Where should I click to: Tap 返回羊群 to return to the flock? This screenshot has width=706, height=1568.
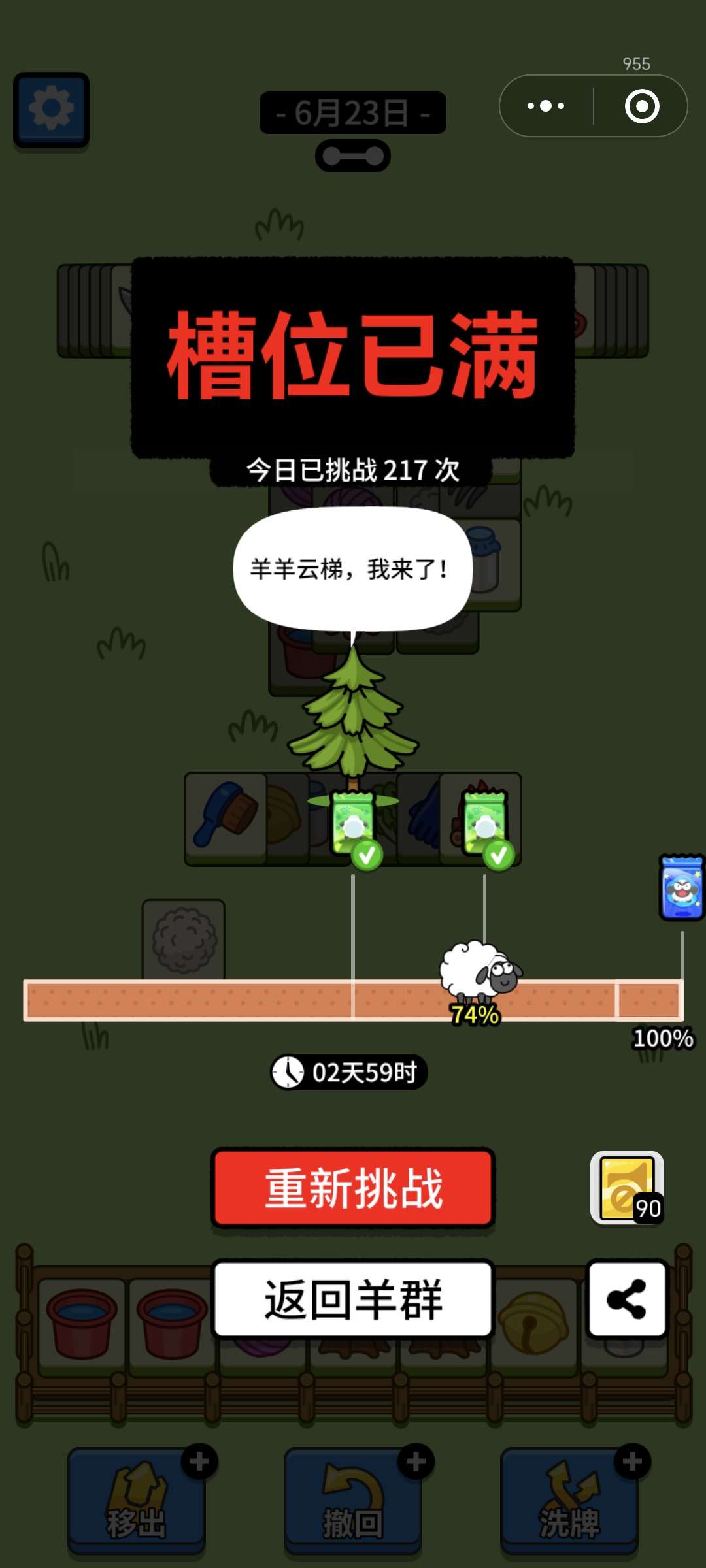click(353, 1299)
